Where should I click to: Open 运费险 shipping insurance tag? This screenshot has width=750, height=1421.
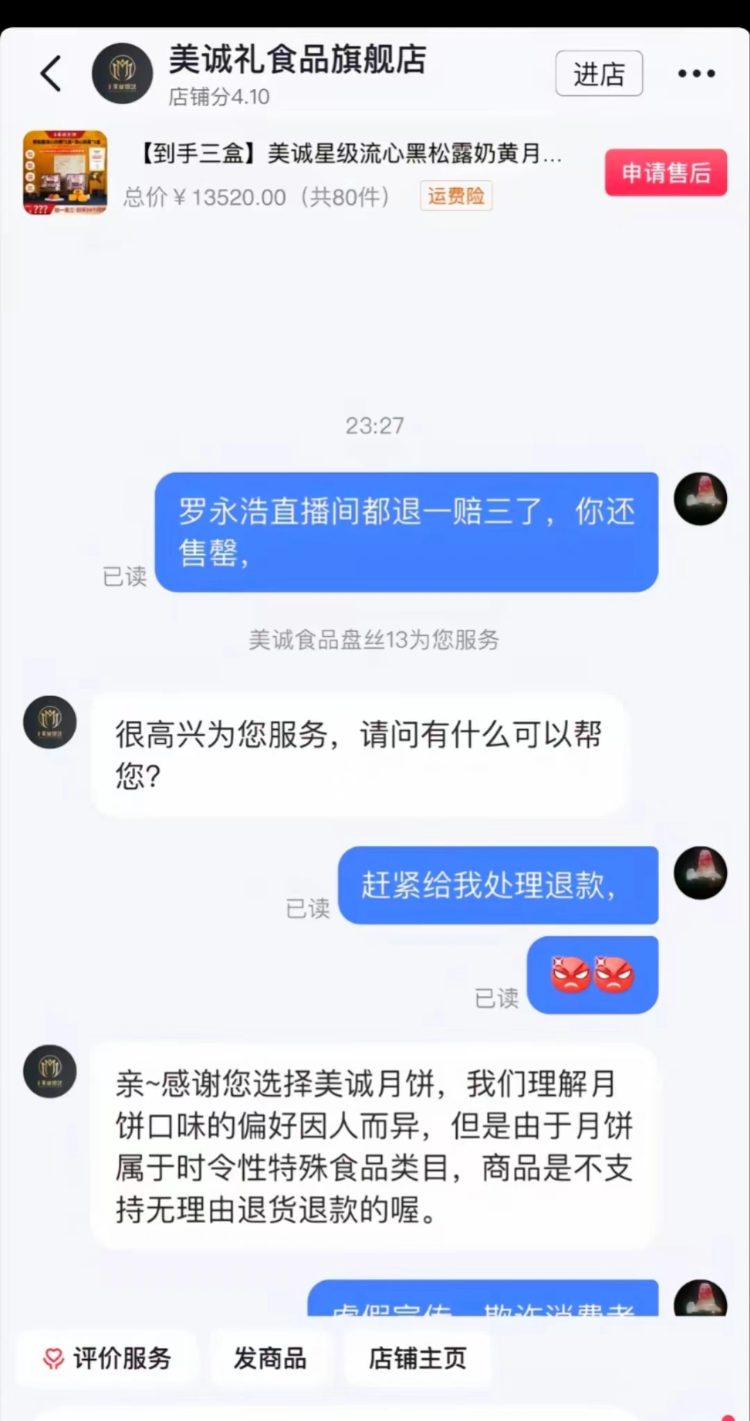[x=456, y=196]
